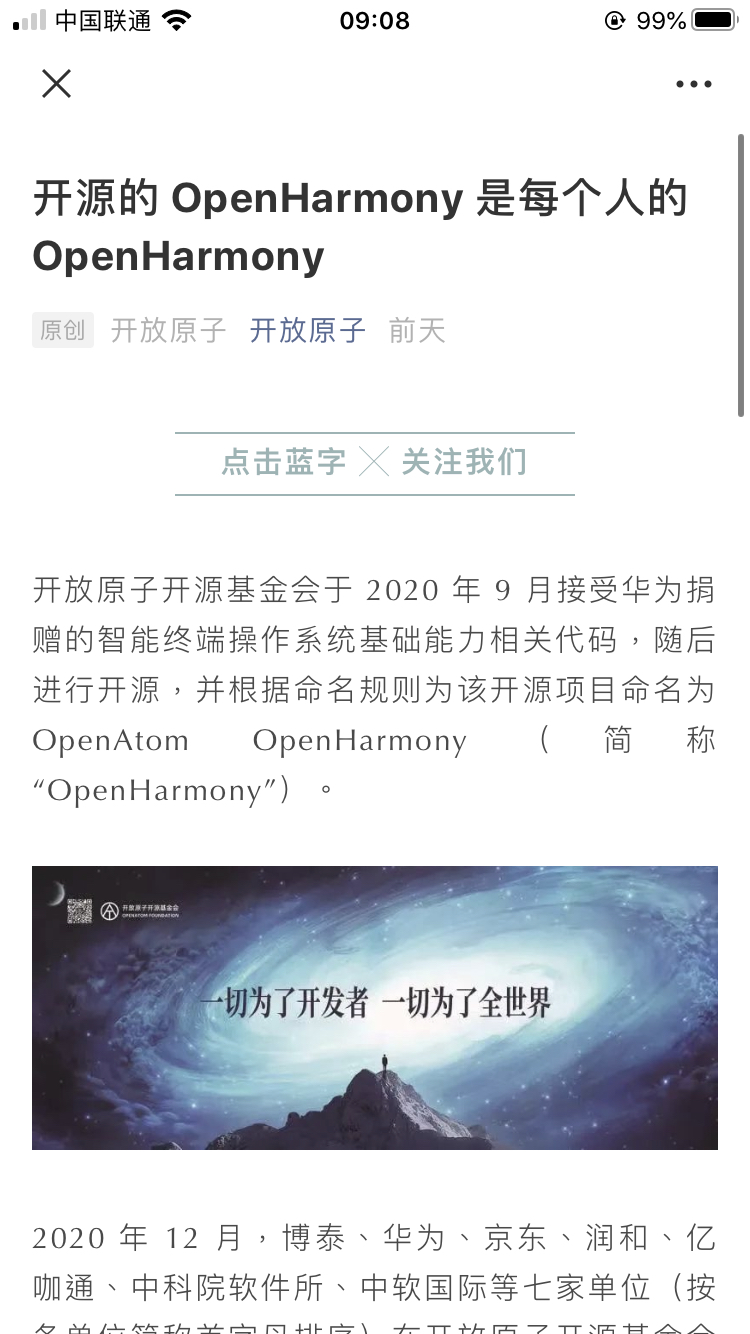
Task: Tap the 点击蓝字 关注我们 follow banner
Action: 374,463
